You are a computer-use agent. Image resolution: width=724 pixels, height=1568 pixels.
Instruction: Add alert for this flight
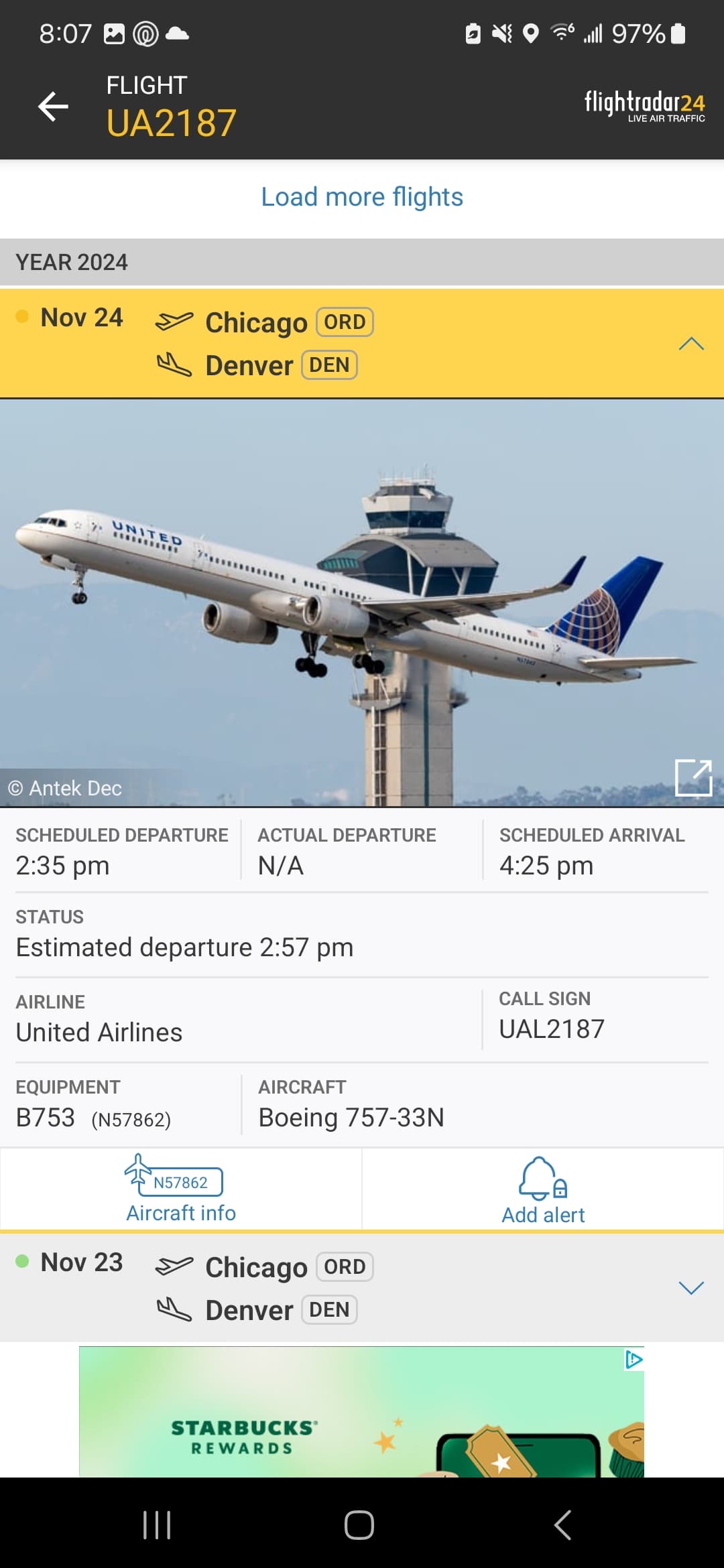(543, 1190)
